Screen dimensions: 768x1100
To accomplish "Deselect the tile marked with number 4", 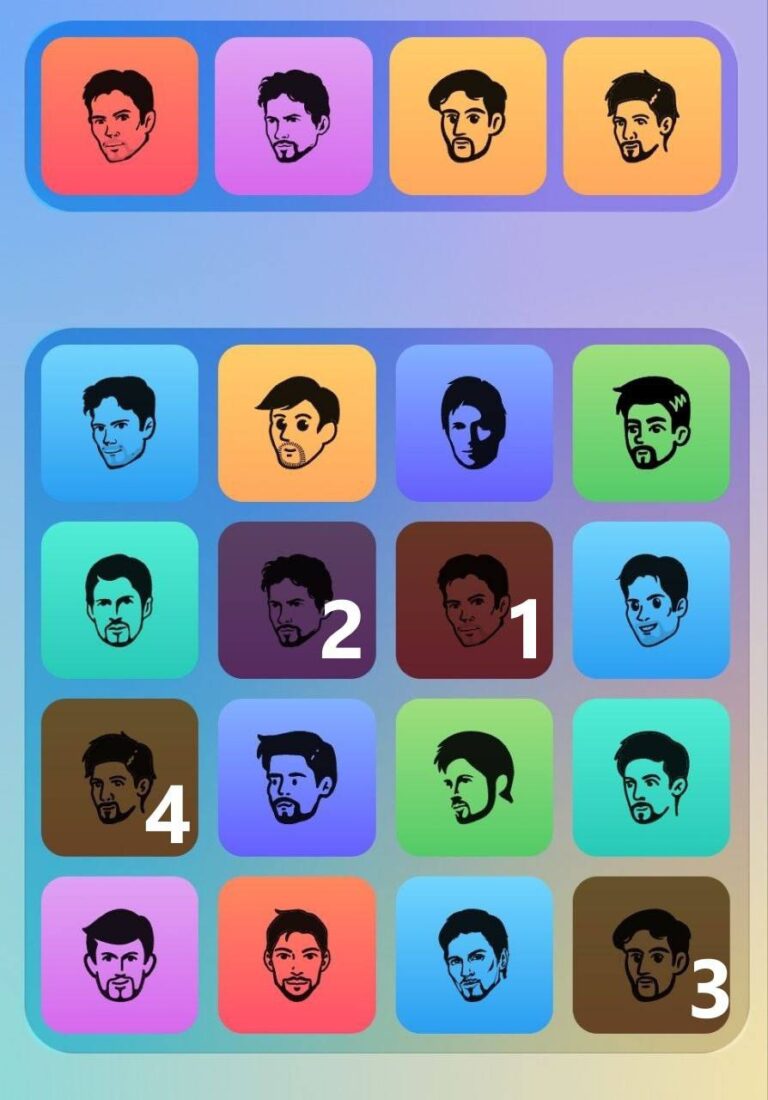I will click(119, 777).
